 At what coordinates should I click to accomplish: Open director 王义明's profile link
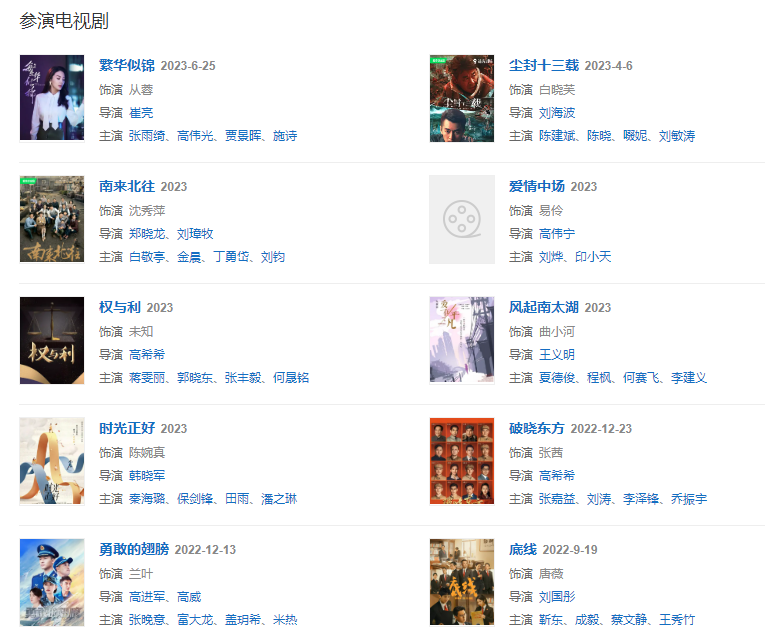[557, 355]
